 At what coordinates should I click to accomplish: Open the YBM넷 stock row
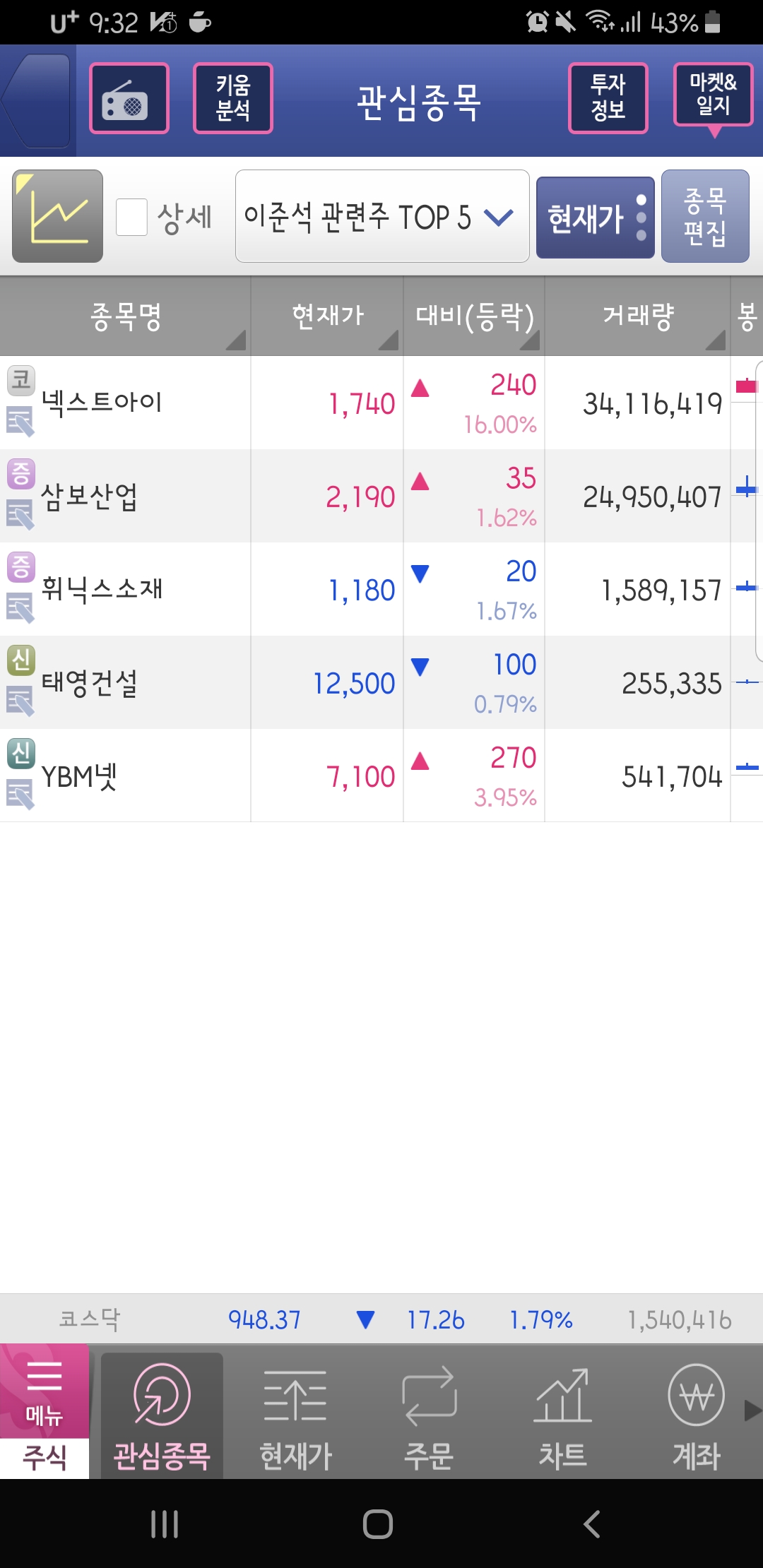pyautogui.click(x=381, y=776)
